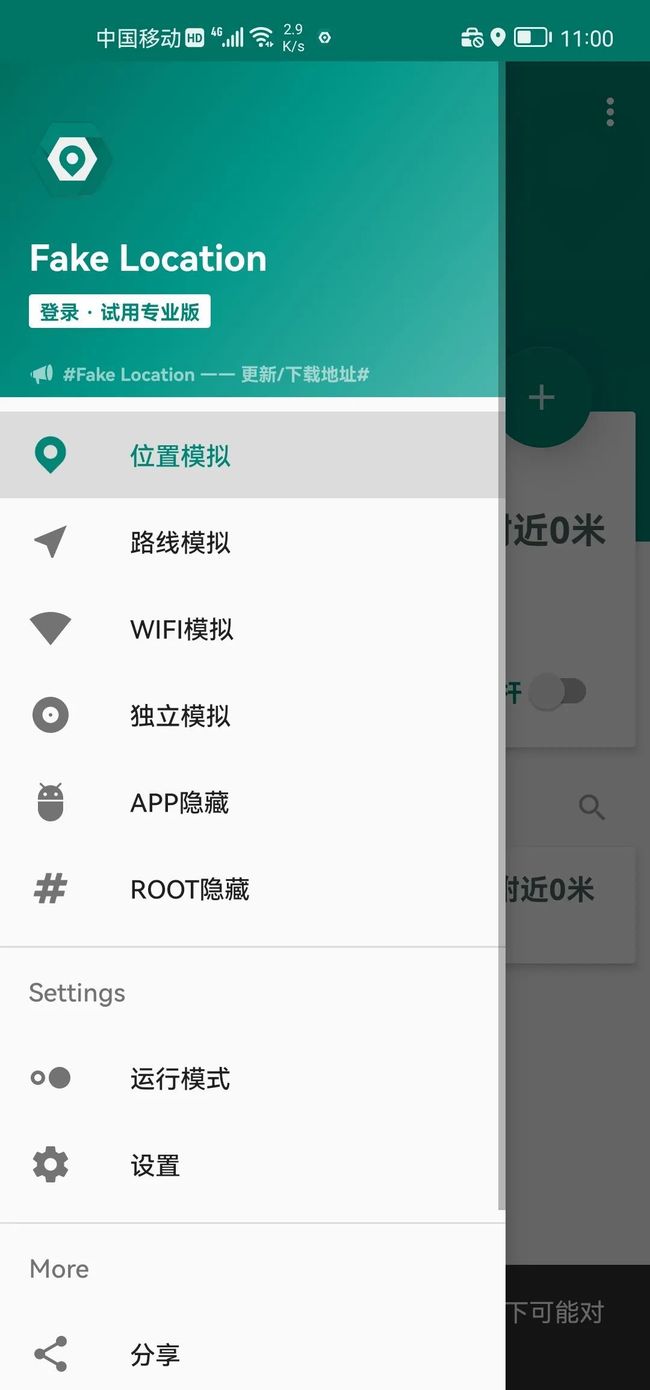
Task: Tap the plus floating action button
Action: pyautogui.click(x=542, y=397)
